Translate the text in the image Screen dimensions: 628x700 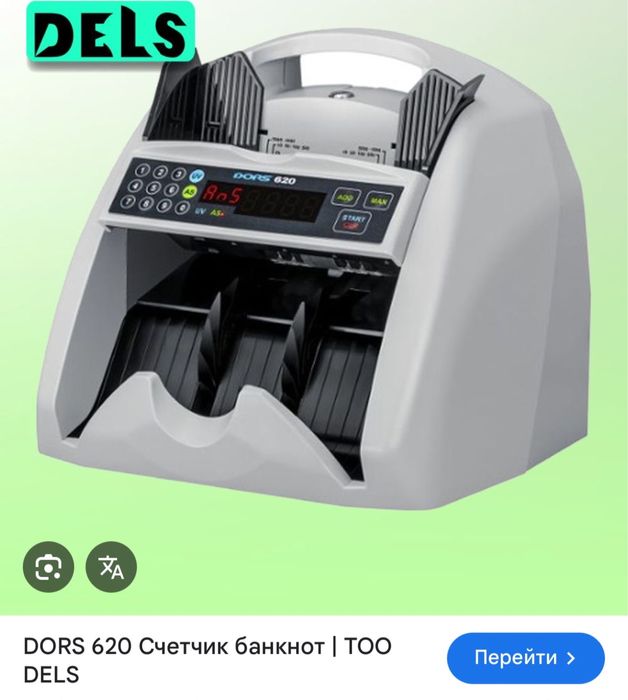coord(111,568)
